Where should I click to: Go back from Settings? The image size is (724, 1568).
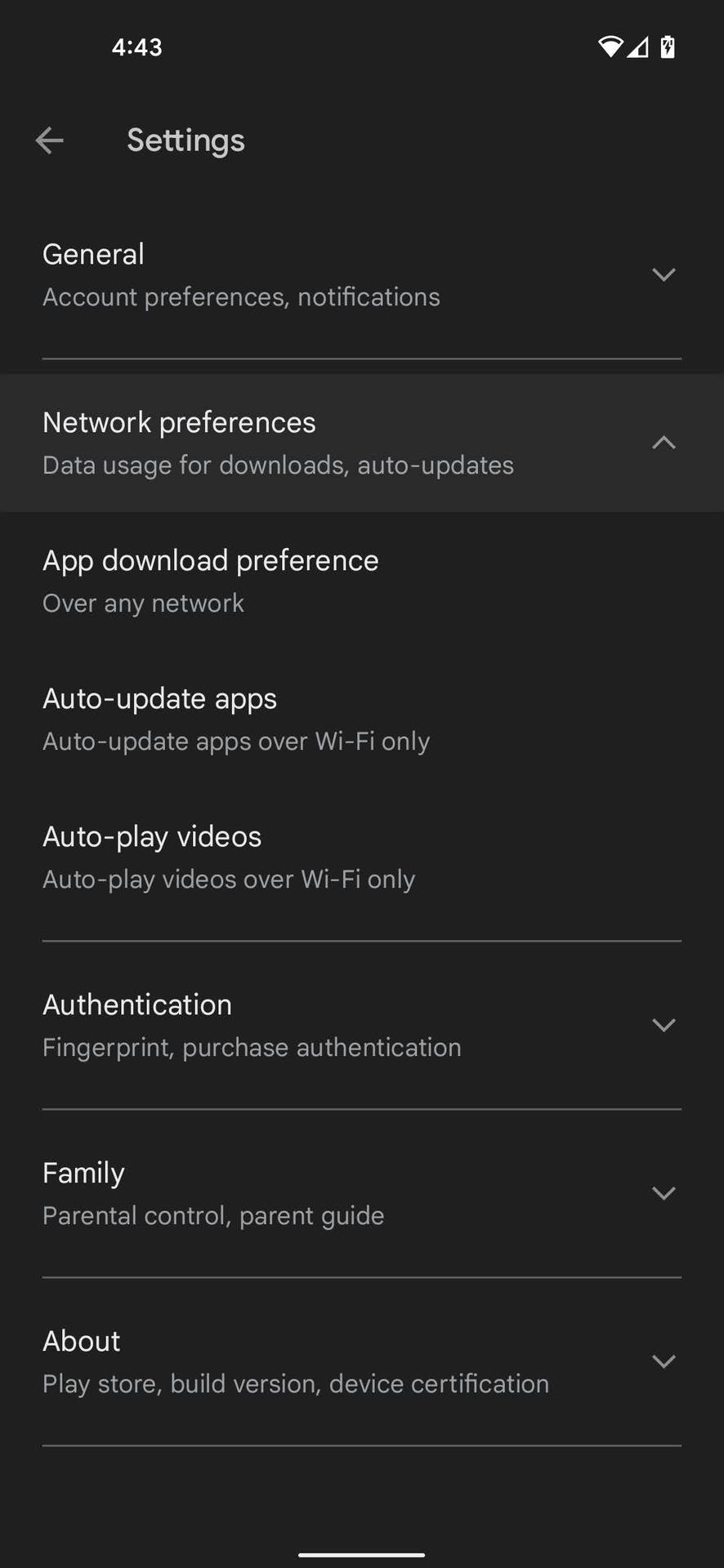click(50, 140)
